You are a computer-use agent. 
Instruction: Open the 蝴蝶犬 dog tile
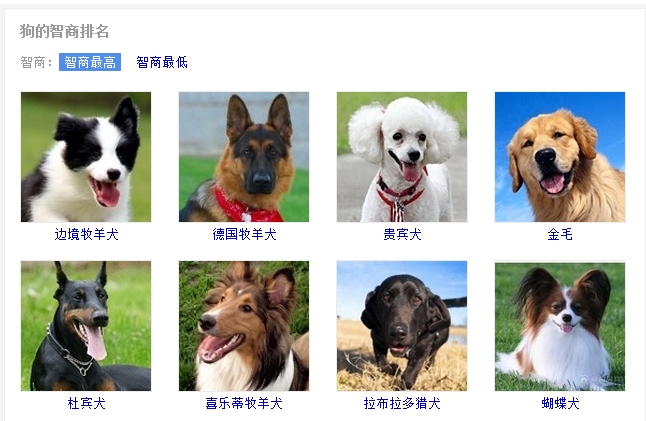click(x=560, y=326)
